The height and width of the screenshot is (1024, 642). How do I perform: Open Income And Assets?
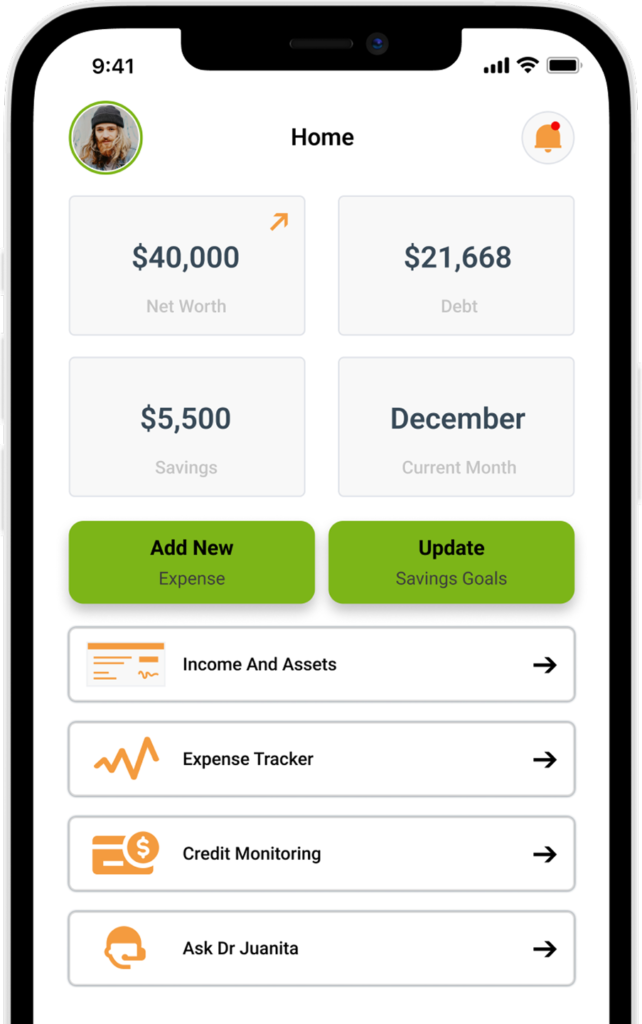[x=321, y=665]
